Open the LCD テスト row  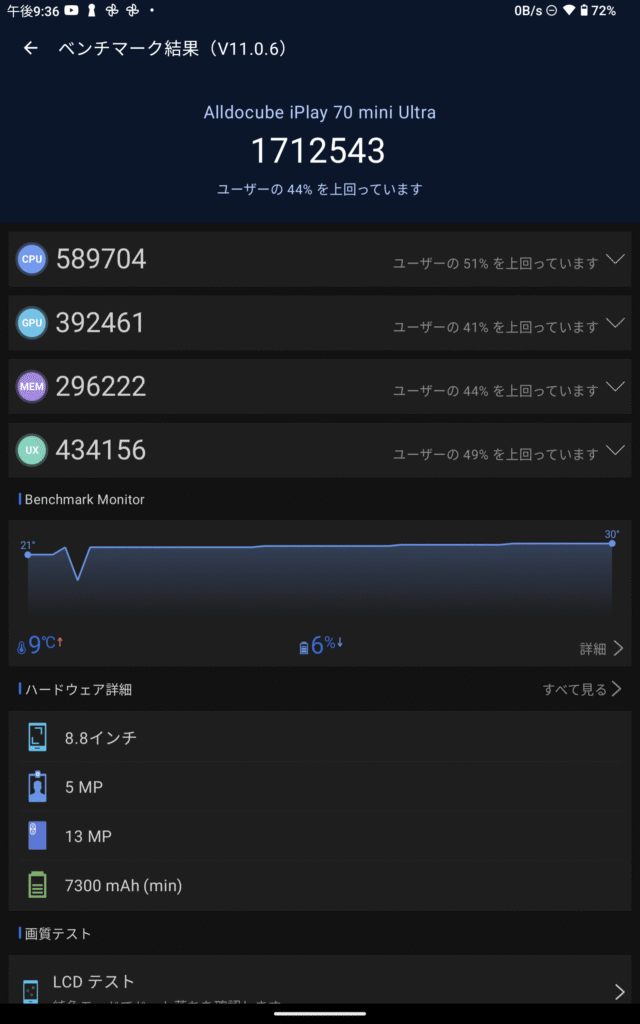[x=320, y=988]
